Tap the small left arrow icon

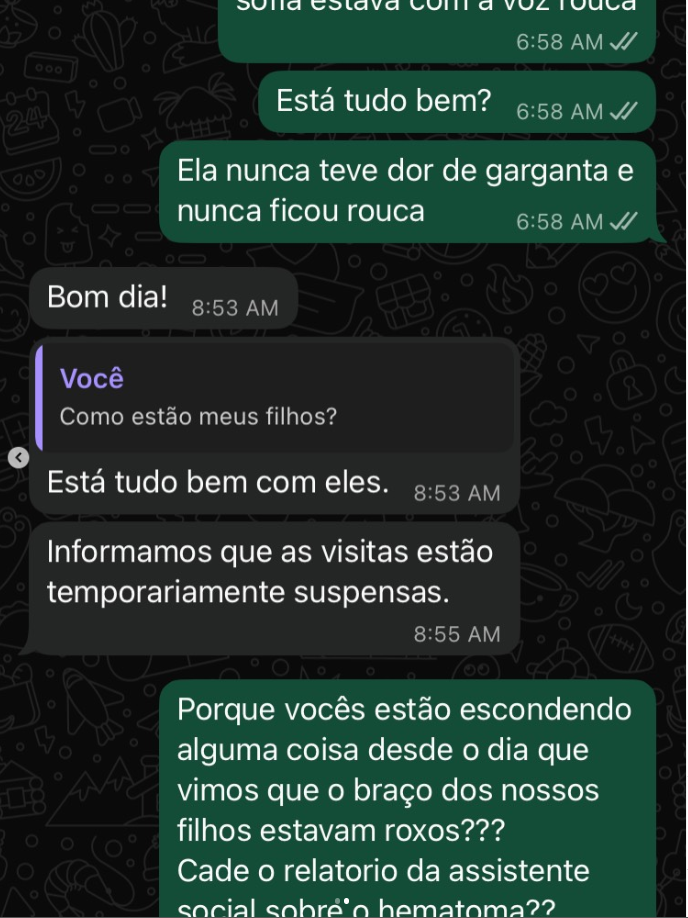click(17, 457)
